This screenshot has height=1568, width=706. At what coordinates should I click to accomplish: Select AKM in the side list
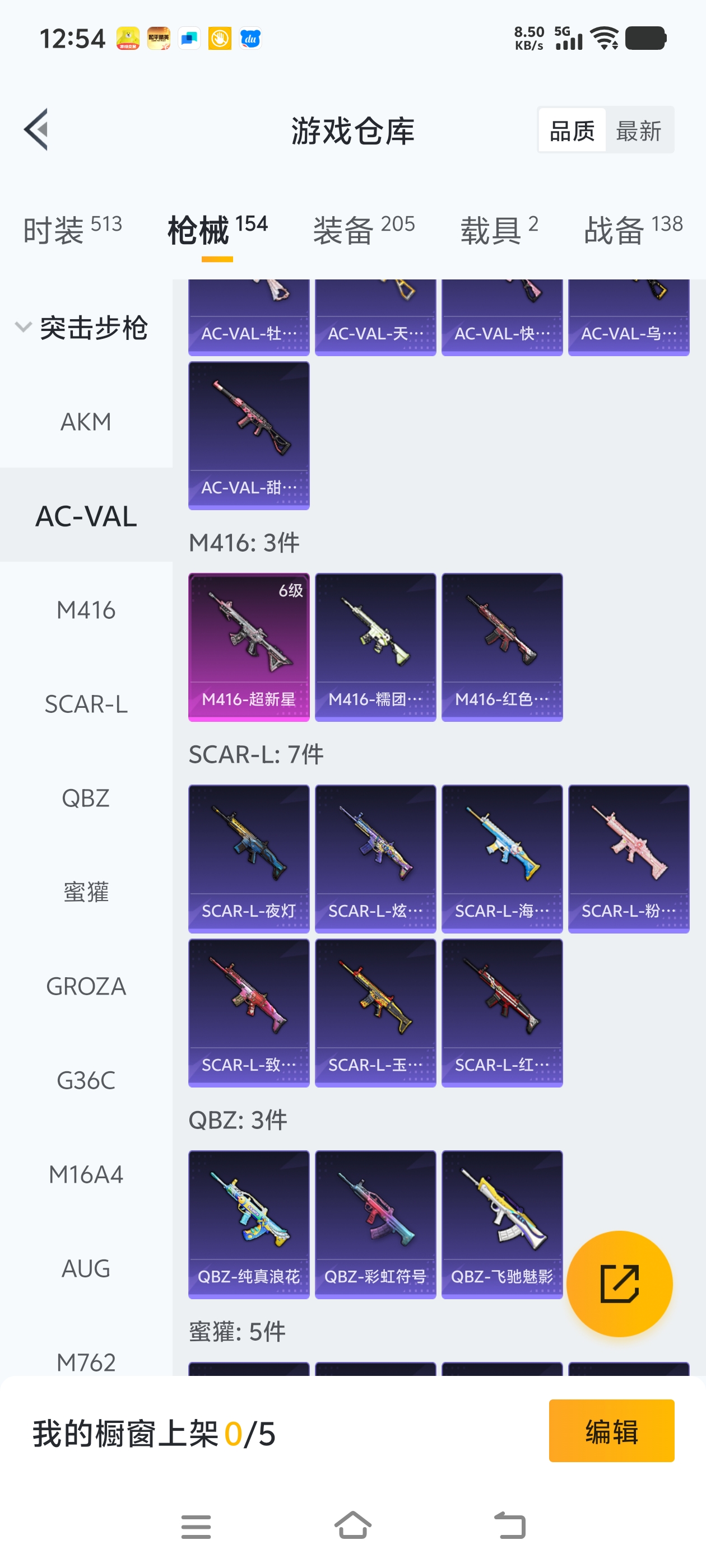tap(86, 421)
